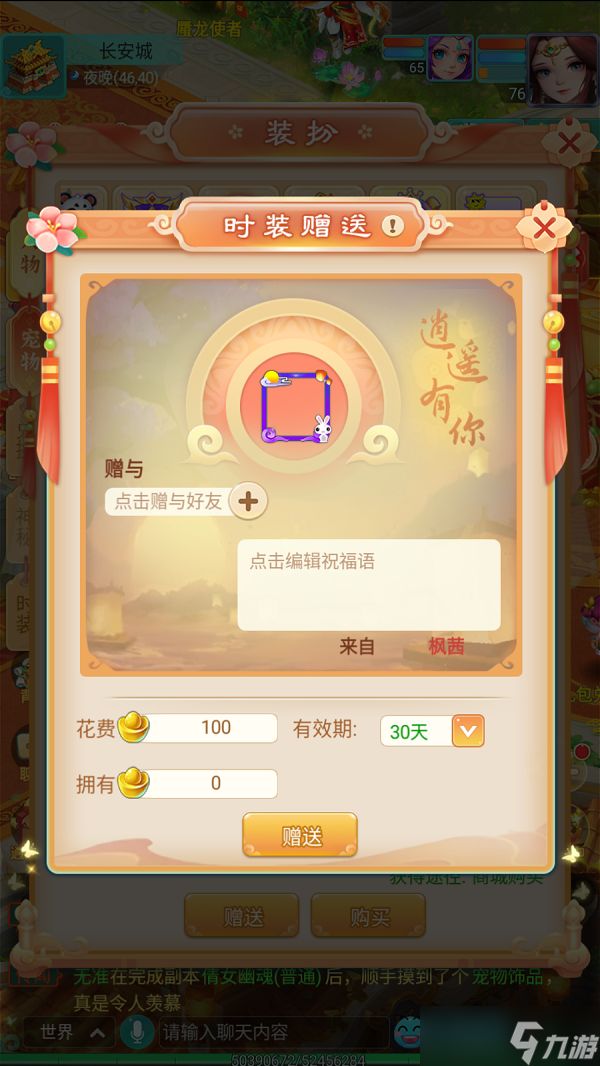The width and height of the screenshot is (600, 1066).
Task: Tap 点击赠与好友 recipient field
Action: [168, 501]
